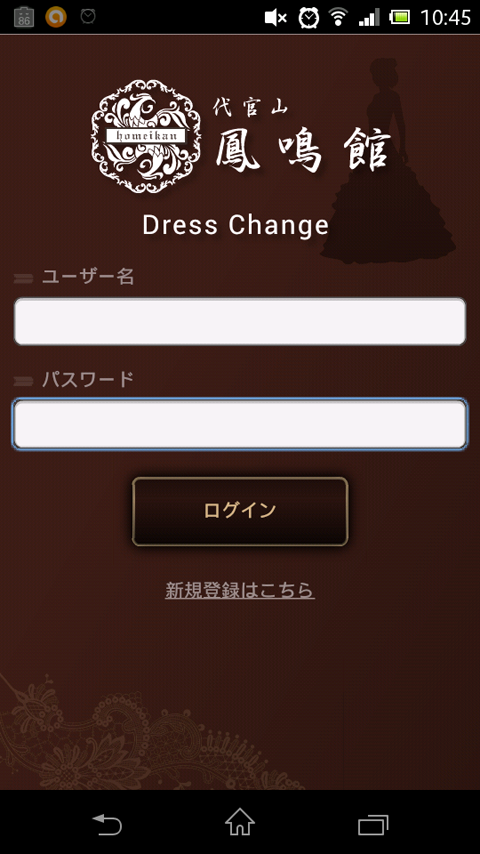Tap the パスワード password field

(240, 424)
